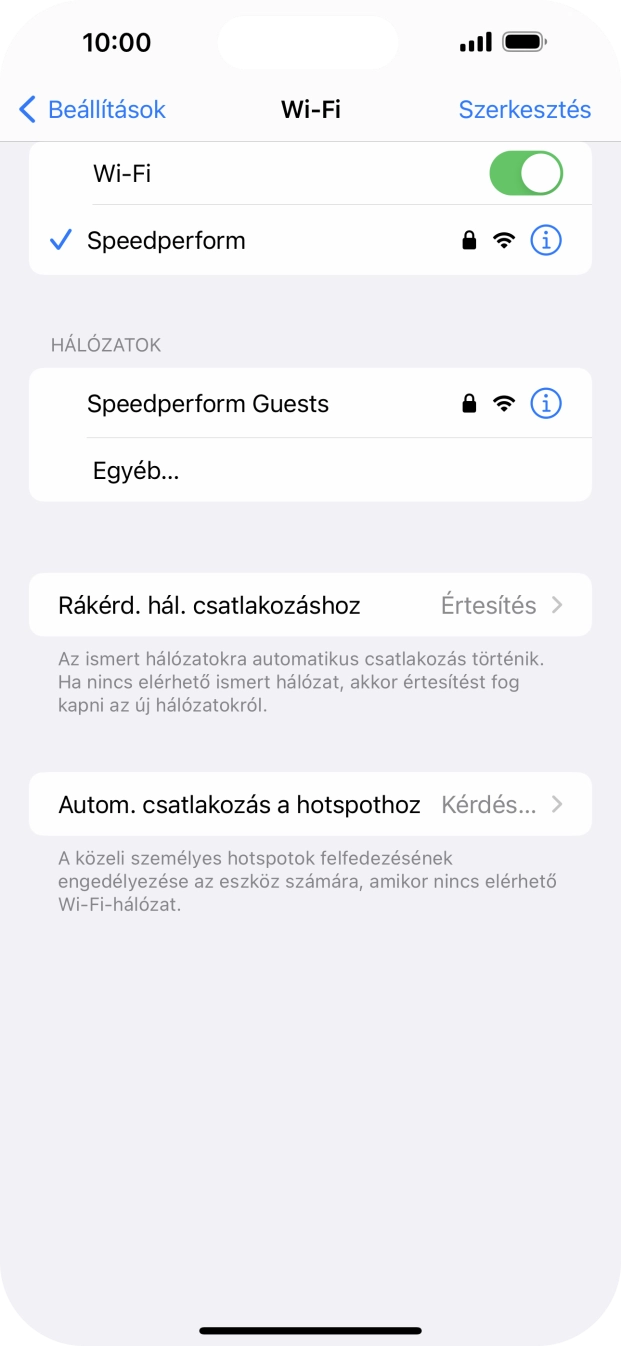Turn off the Wi-Fi switch

point(525,173)
